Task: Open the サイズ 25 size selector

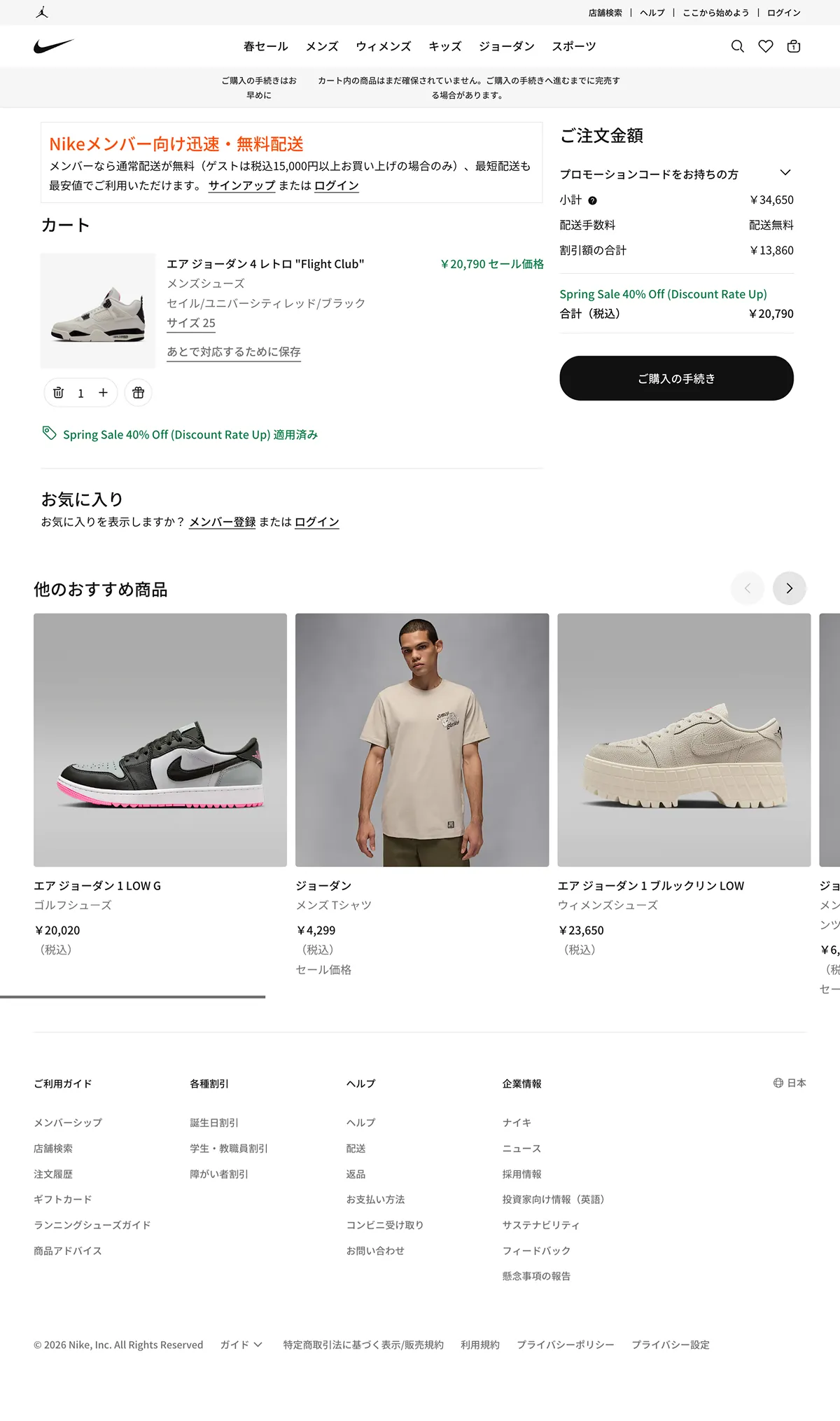Action: 190,323
